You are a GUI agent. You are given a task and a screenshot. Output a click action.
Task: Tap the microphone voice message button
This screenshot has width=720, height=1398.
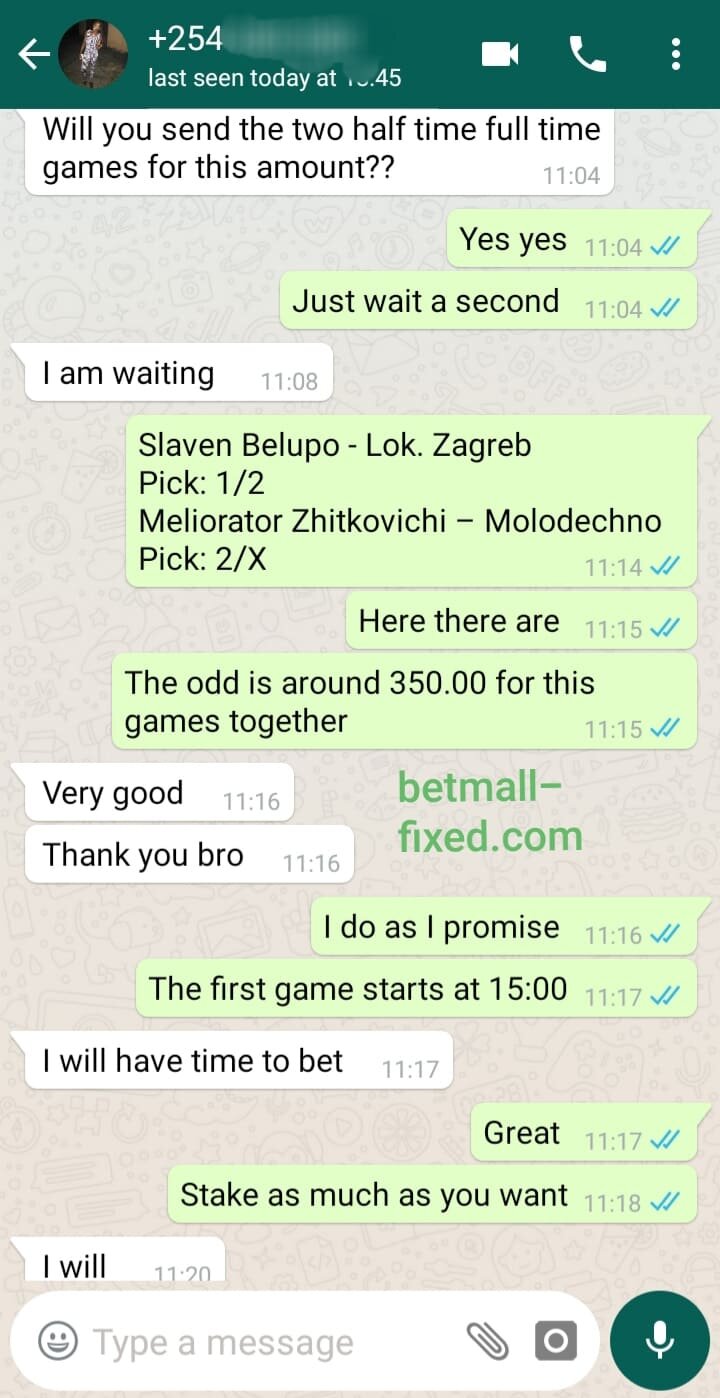[x=659, y=1341]
